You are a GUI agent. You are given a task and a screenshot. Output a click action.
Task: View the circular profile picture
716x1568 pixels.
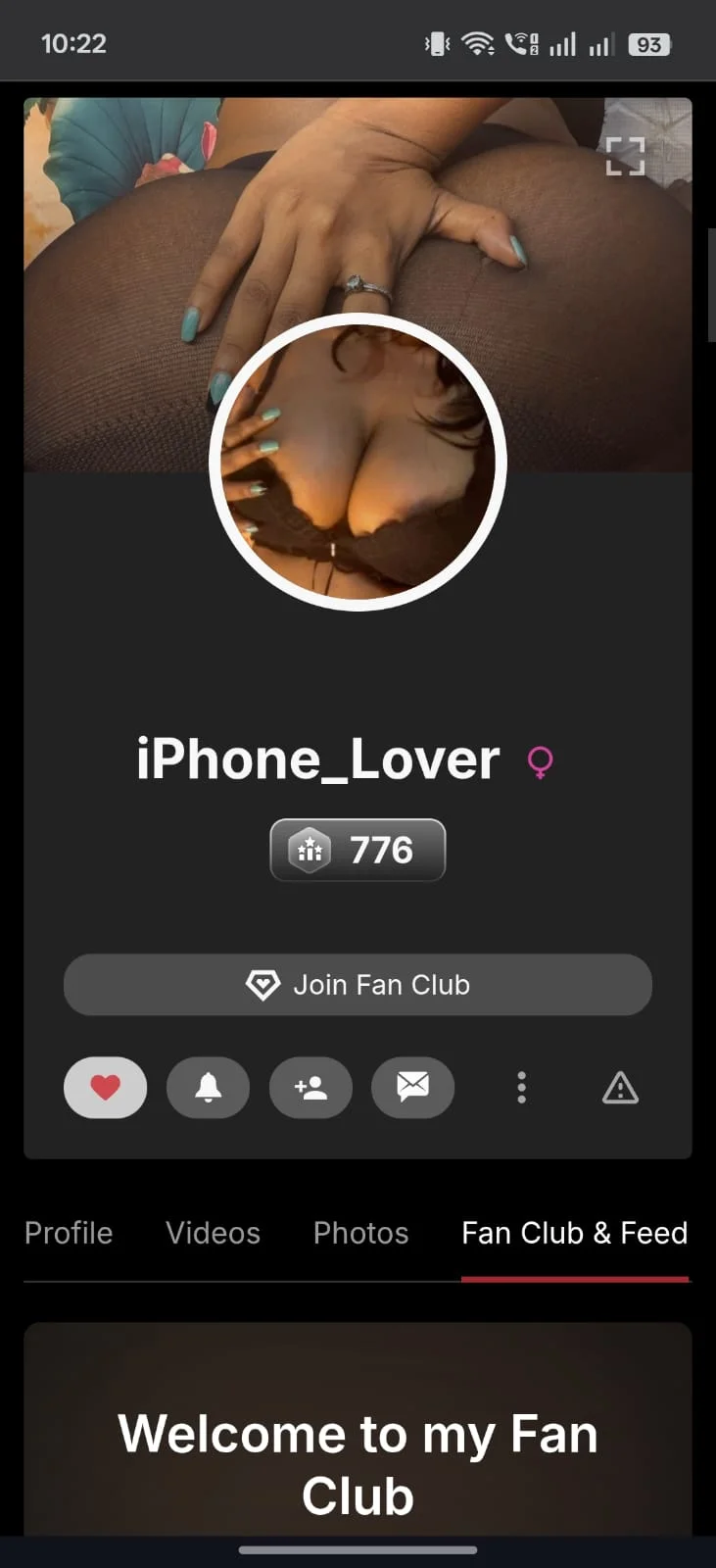point(358,462)
